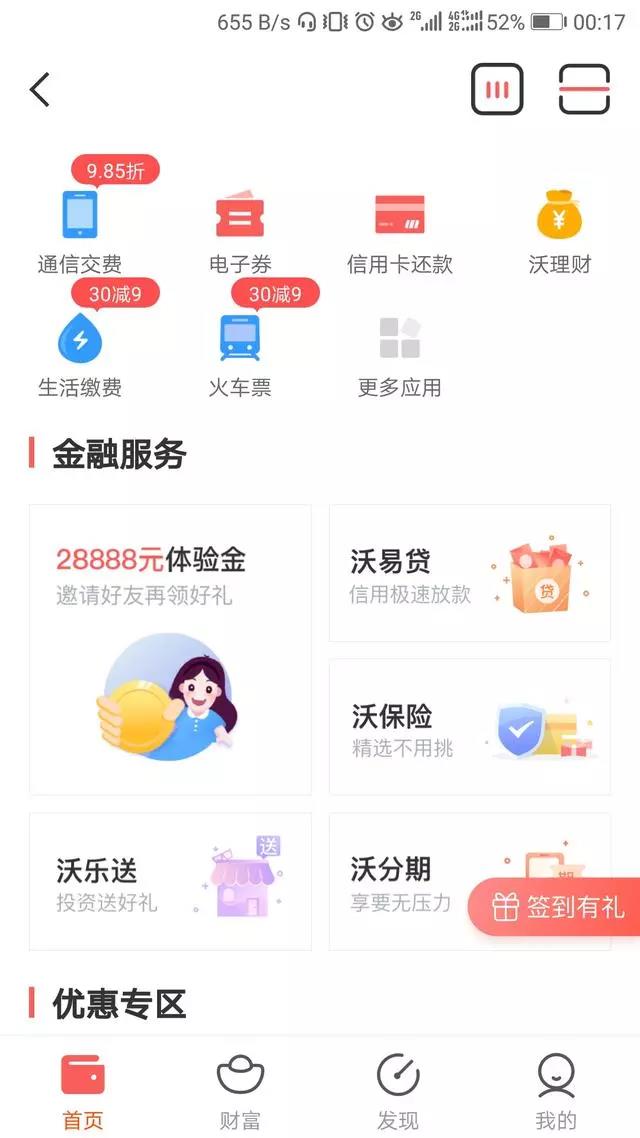
Task: Switch to the 我的 tab
Action: pos(556,1092)
